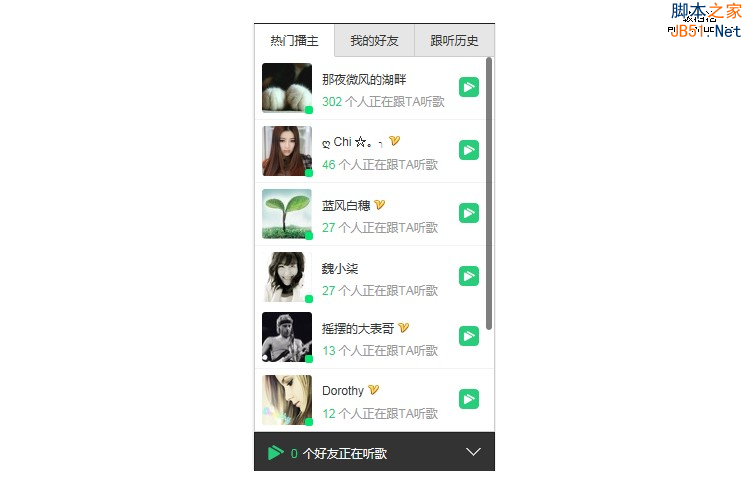This screenshot has height=500, width=747.
Task: Open the 跟听历史 tab
Action: [x=454, y=41]
